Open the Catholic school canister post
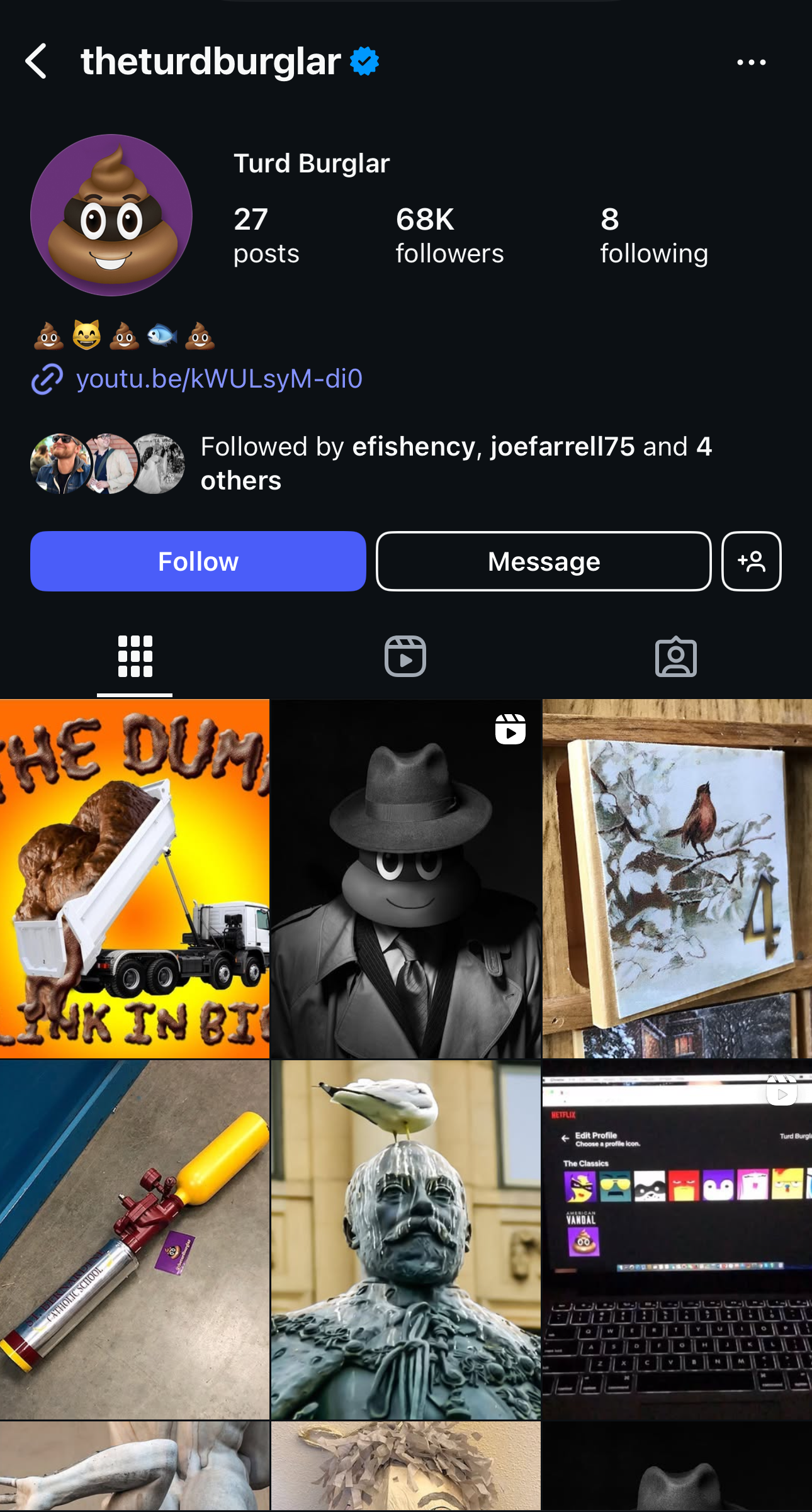The width and height of the screenshot is (812, 1512). coord(135,1240)
